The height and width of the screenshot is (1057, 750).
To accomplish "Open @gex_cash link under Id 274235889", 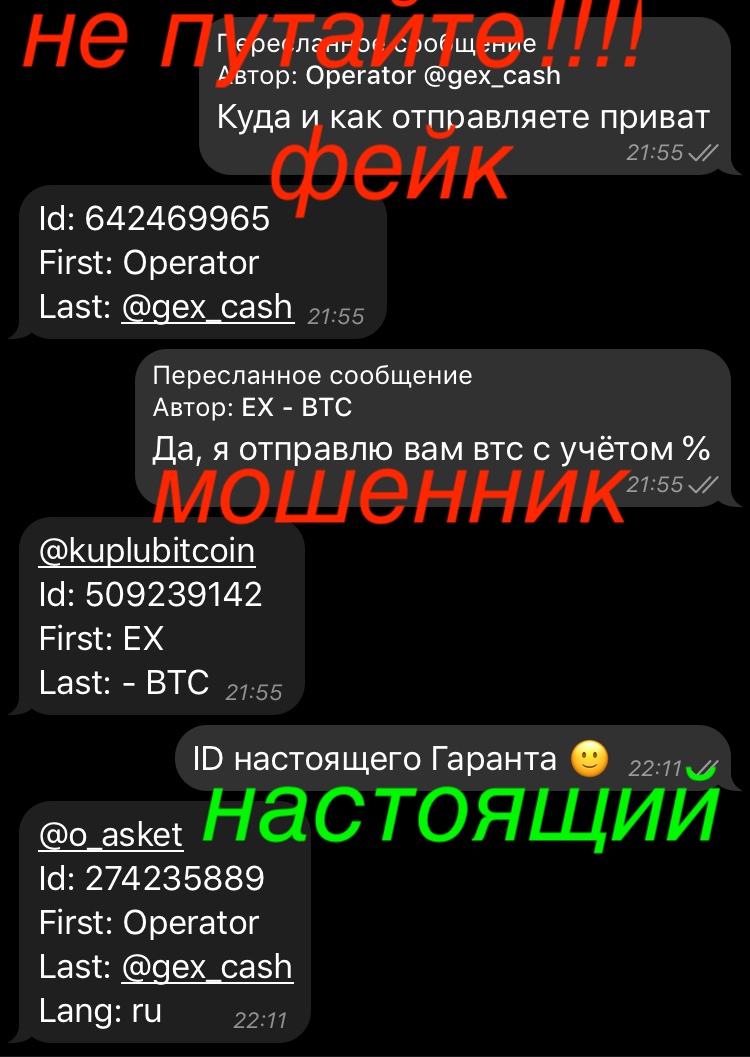I will pyautogui.click(x=207, y=967).
